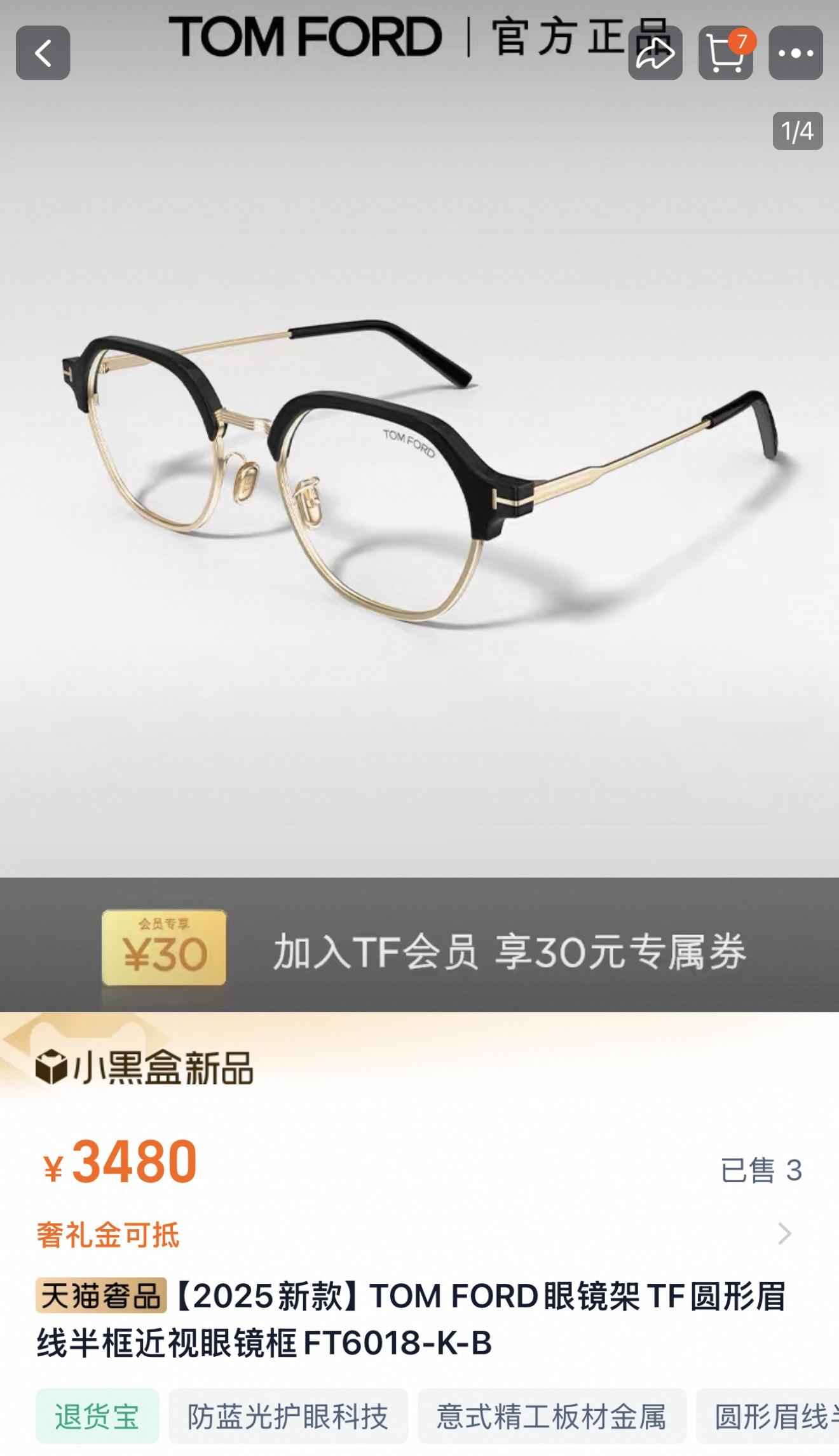Share this Tom Ford glasses listing
Screen dimensions: 839x1456
tap(655, 53)
